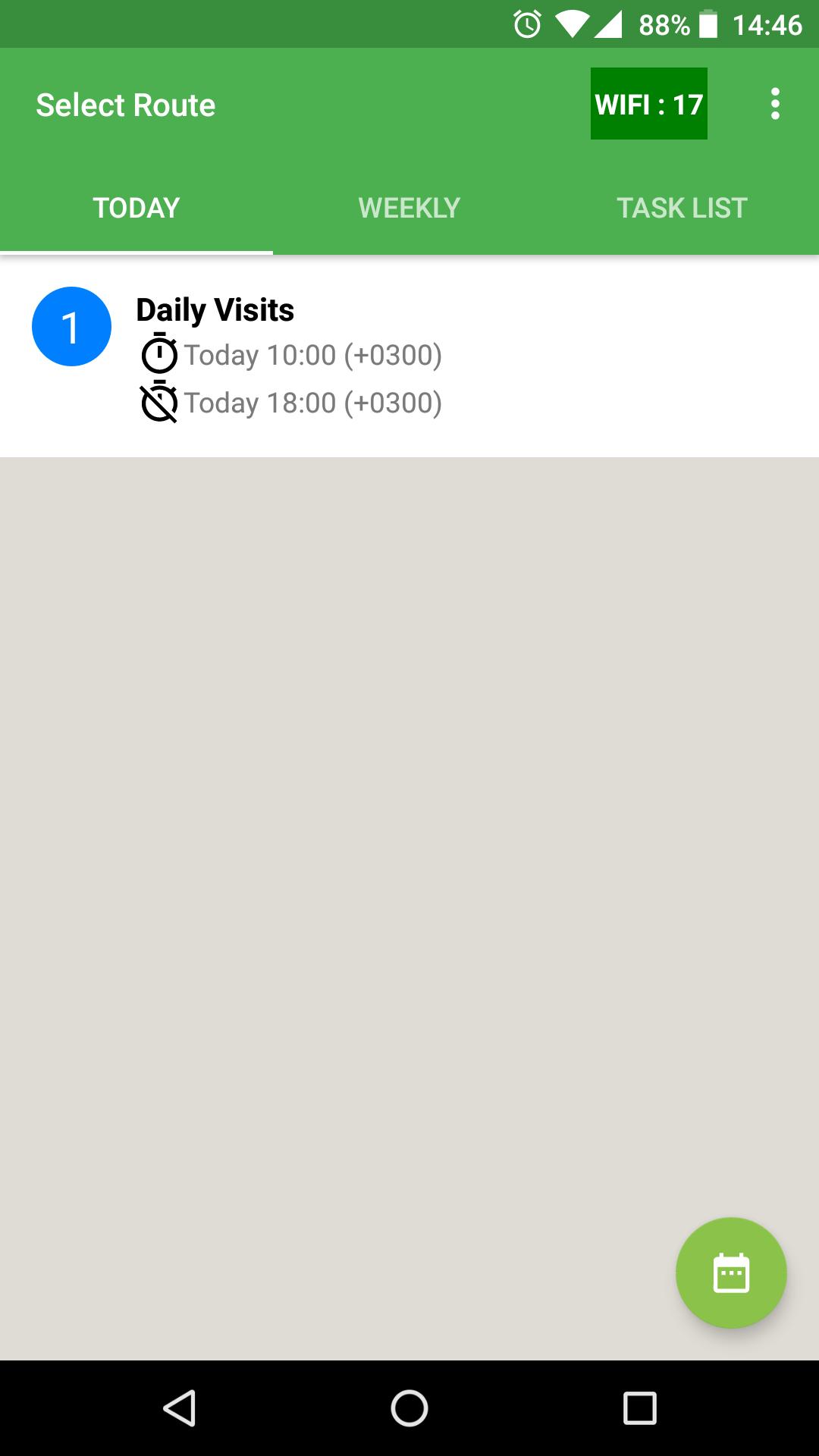Tap the cellular signal indicator

click(x=611, y=24)
